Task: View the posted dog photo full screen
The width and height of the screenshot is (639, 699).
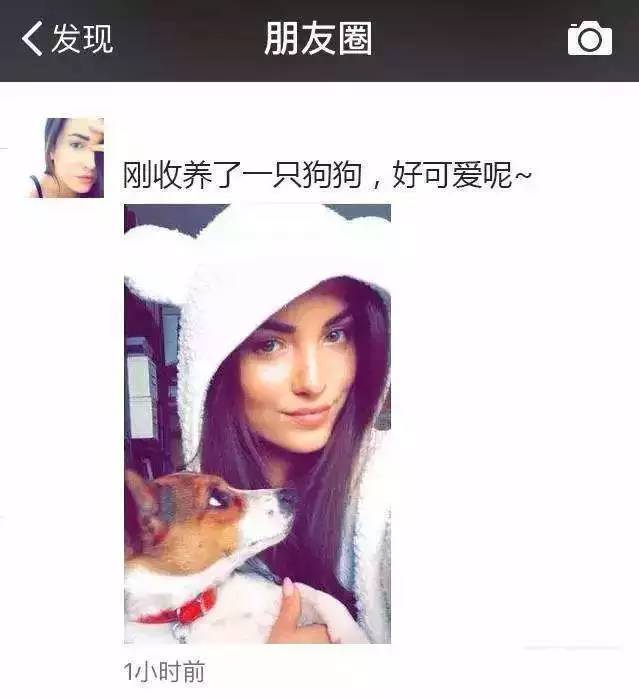Action: pyautogui.click(x=257, y=423)
